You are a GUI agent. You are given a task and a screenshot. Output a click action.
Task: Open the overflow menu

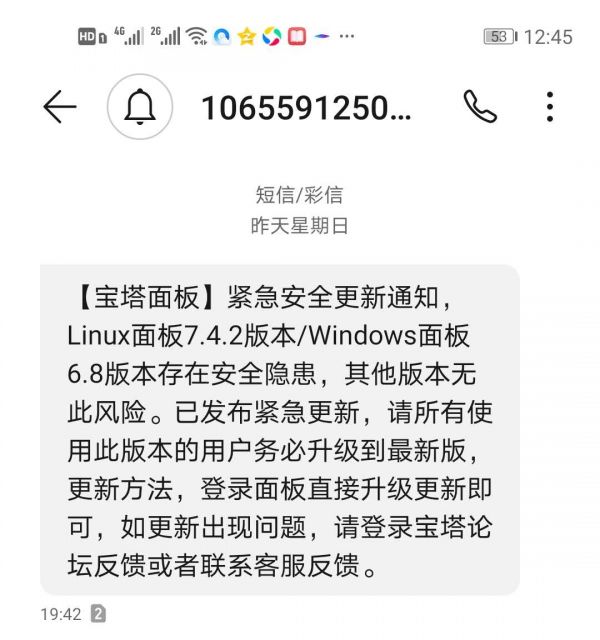pyautogui.click(x=550, y=107)
